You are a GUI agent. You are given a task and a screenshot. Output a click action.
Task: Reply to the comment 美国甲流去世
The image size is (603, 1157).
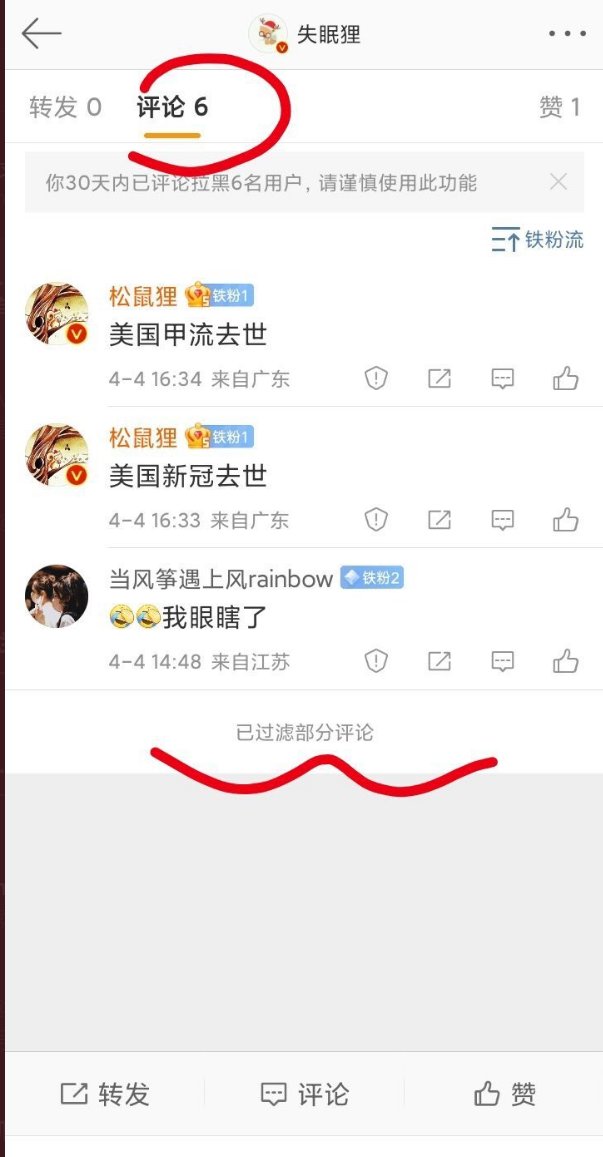[503, 379]
